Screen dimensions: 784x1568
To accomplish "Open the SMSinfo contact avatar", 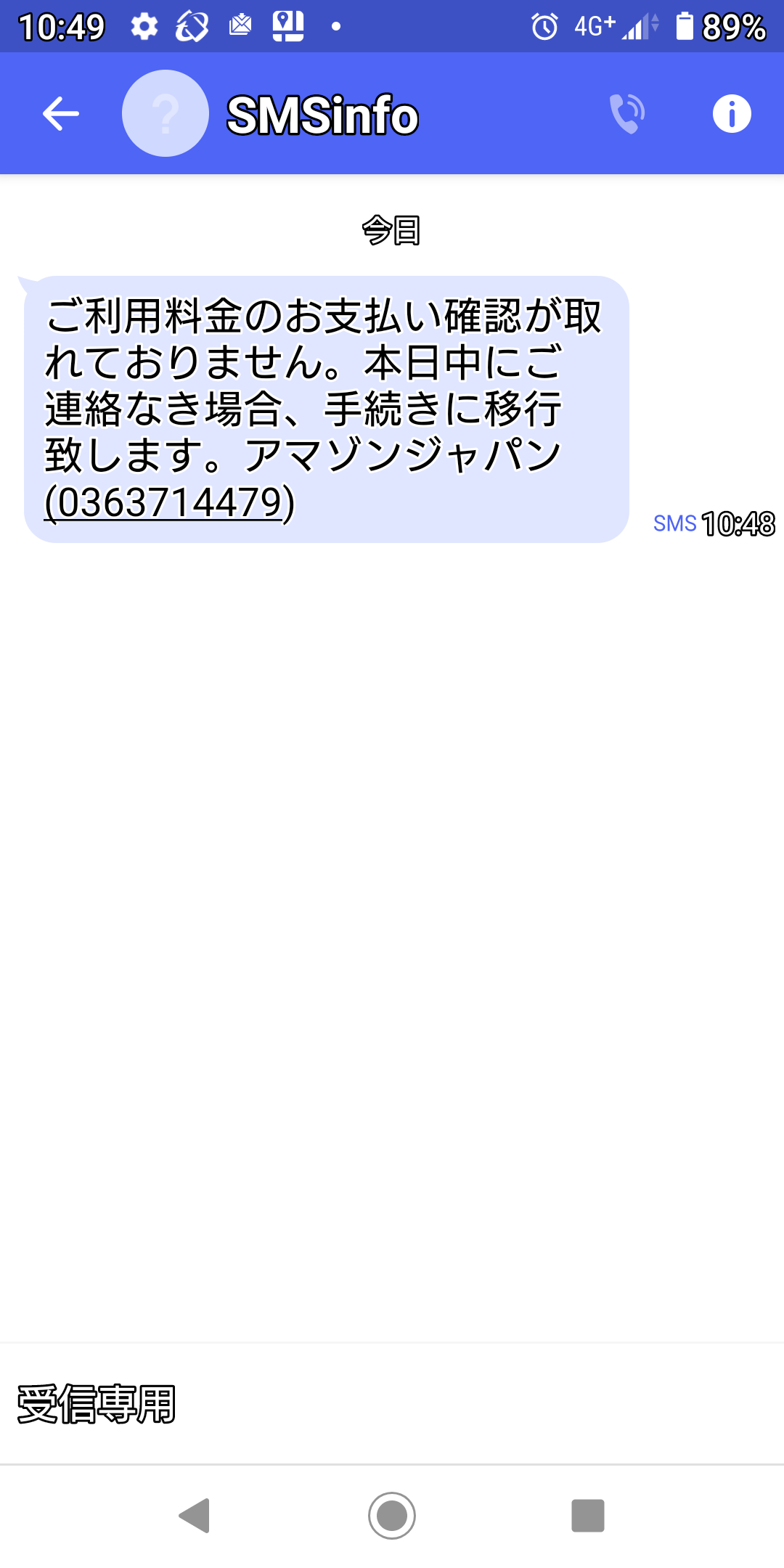I will click(x=166, y=113).
